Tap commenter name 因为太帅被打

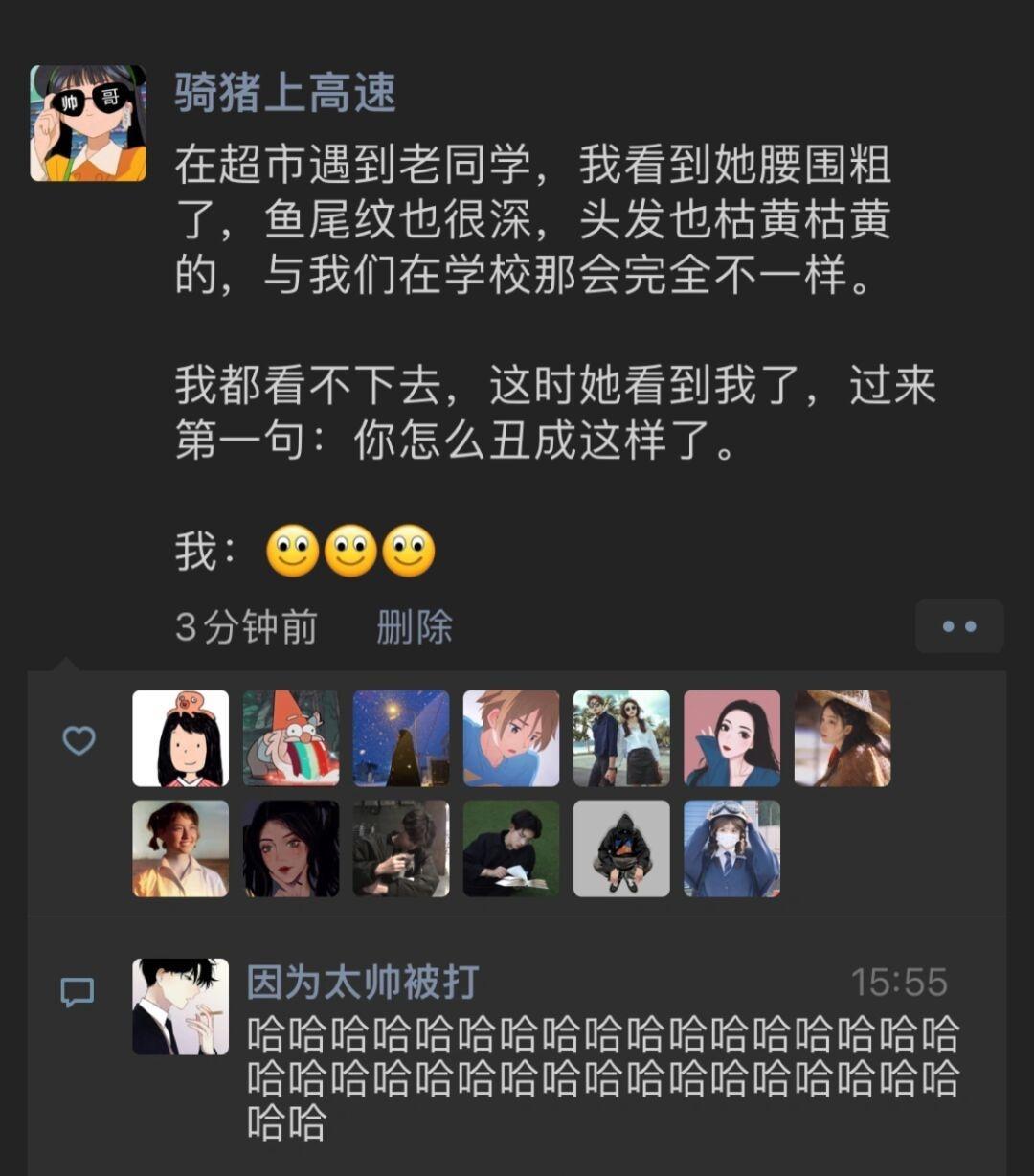tap(363, 983)
